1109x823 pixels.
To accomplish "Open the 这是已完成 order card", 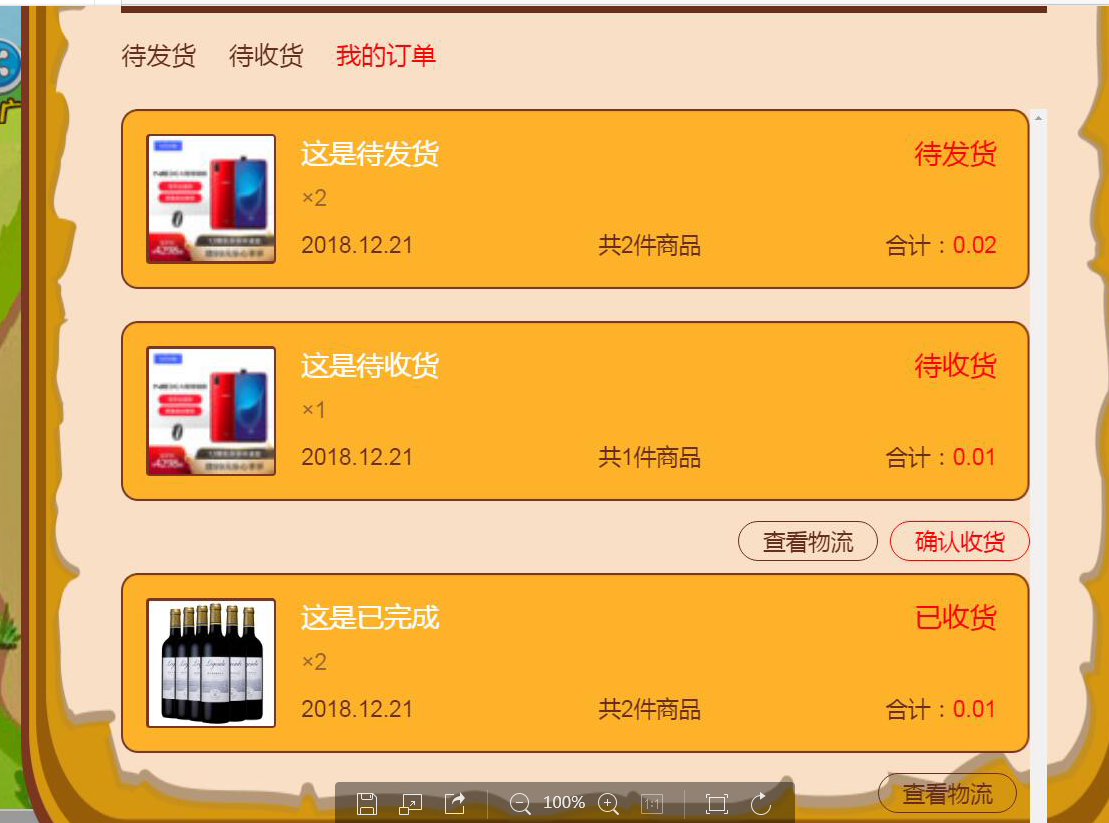I will coord(574,663).
